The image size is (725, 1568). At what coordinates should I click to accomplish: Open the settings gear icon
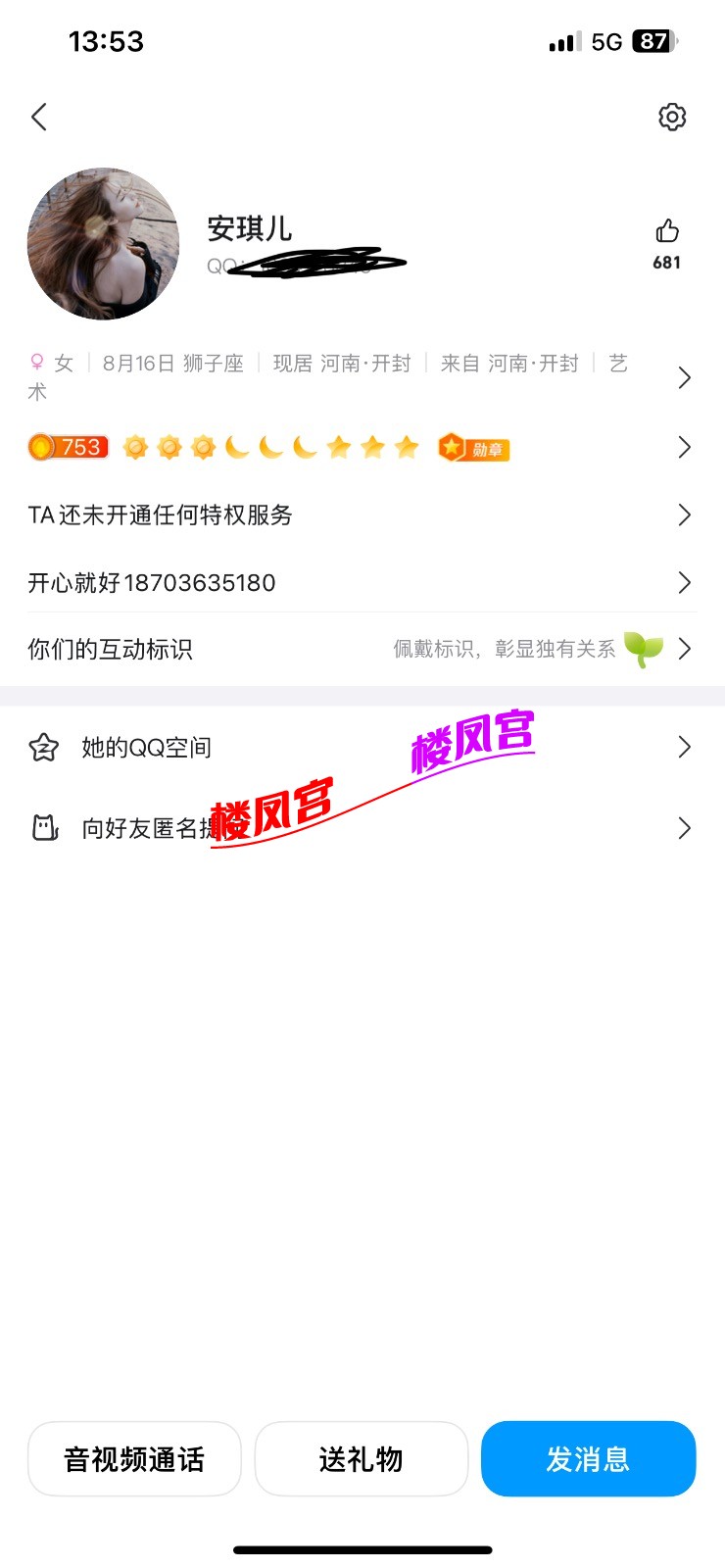coord(671,118)
